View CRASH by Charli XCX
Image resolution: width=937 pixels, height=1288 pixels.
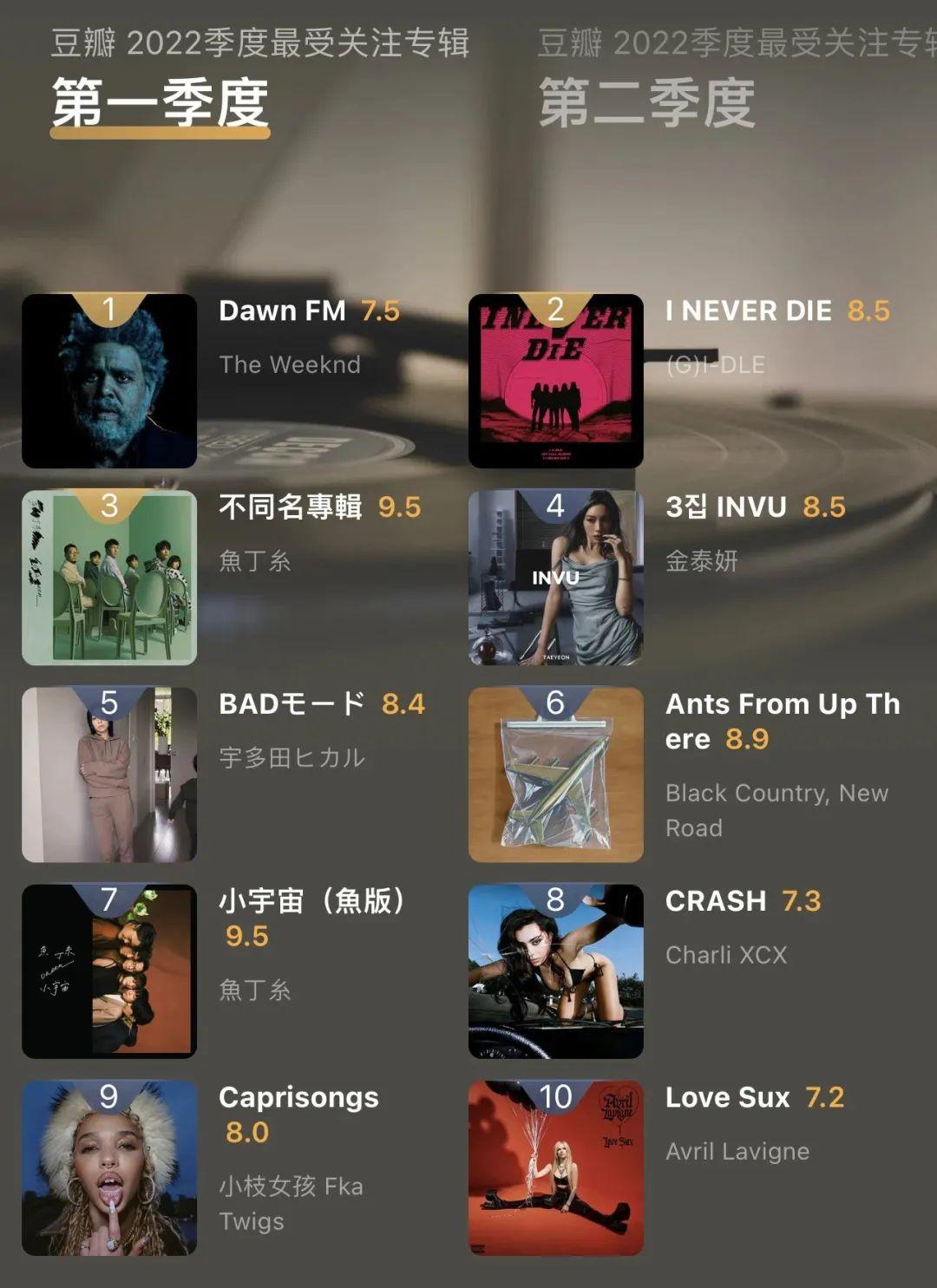coord(556,971)
